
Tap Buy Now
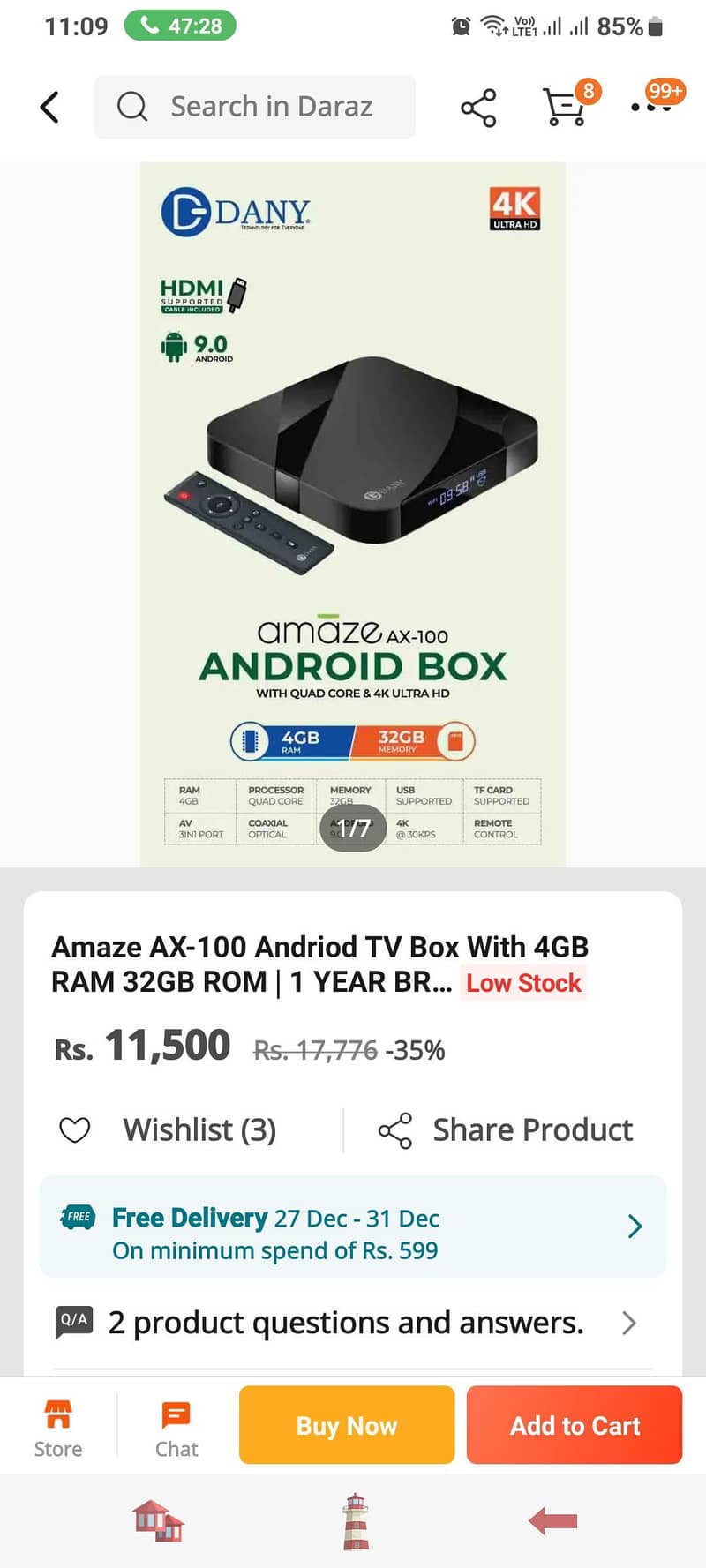[346, 1425]
